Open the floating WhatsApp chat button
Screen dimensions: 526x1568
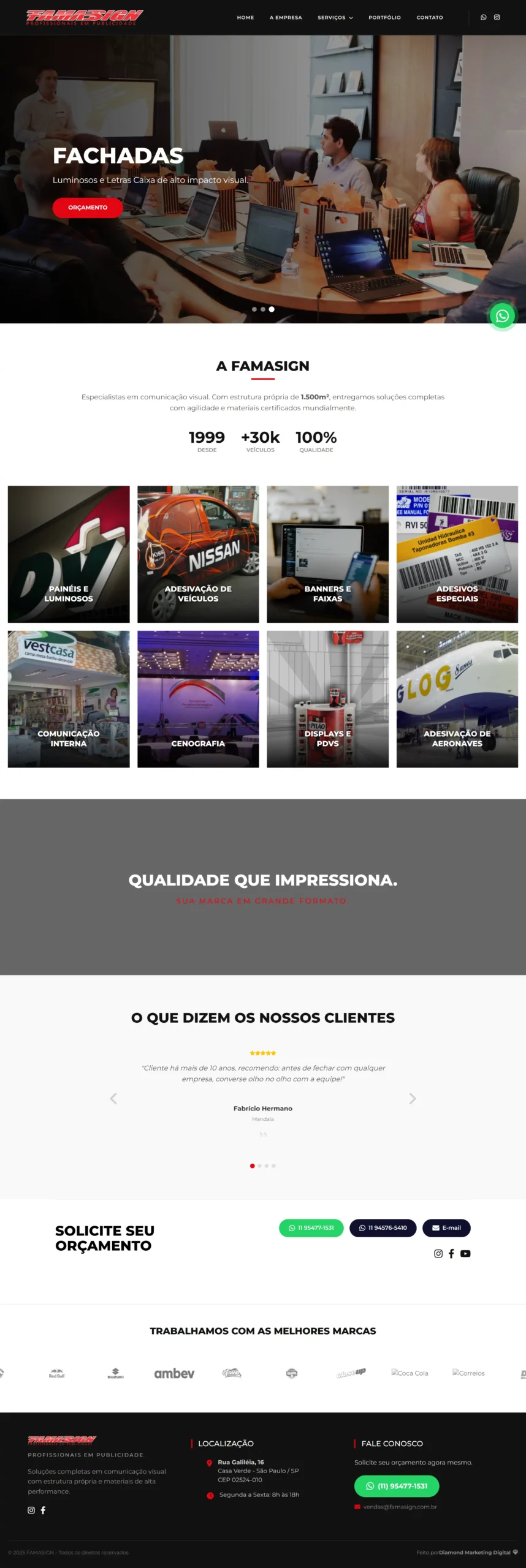[x=502, y=316]
